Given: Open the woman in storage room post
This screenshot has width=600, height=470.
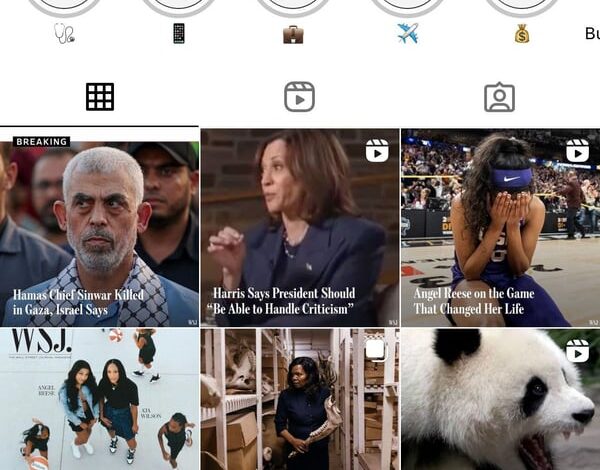Looking at the screenshot, I should (299, 400).
